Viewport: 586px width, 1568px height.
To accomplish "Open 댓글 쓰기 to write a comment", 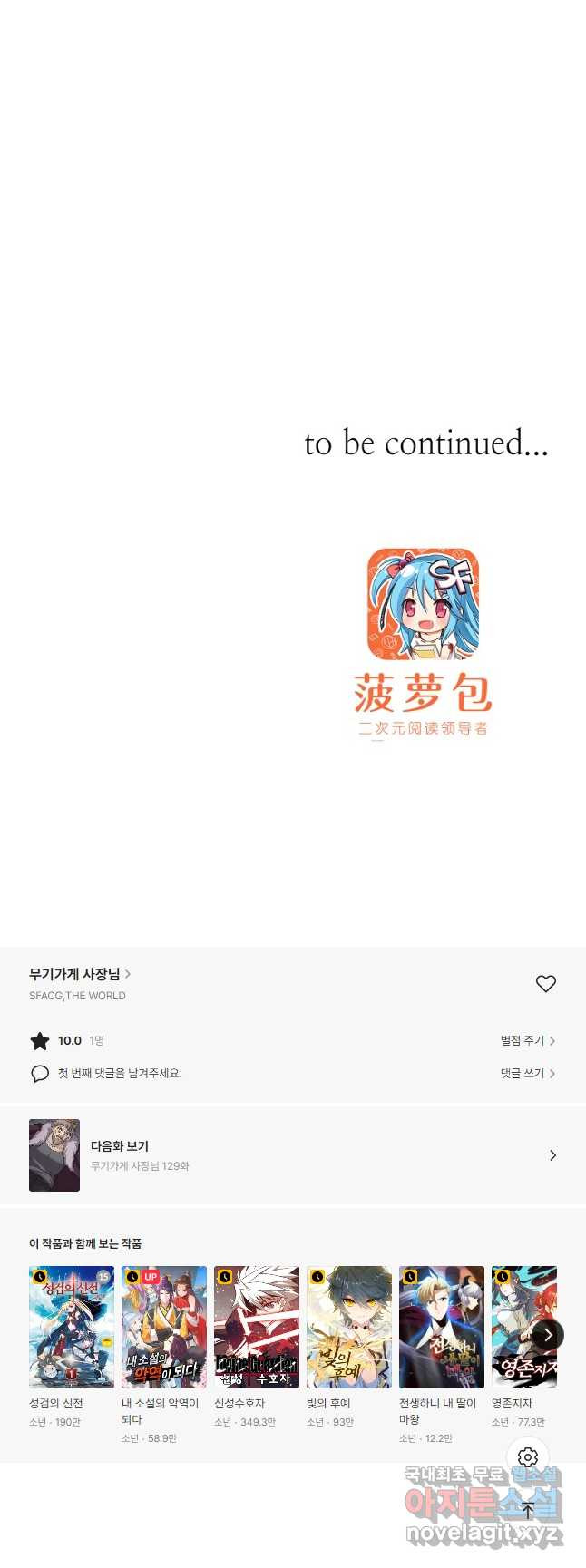I will (x=527, y=1074).
